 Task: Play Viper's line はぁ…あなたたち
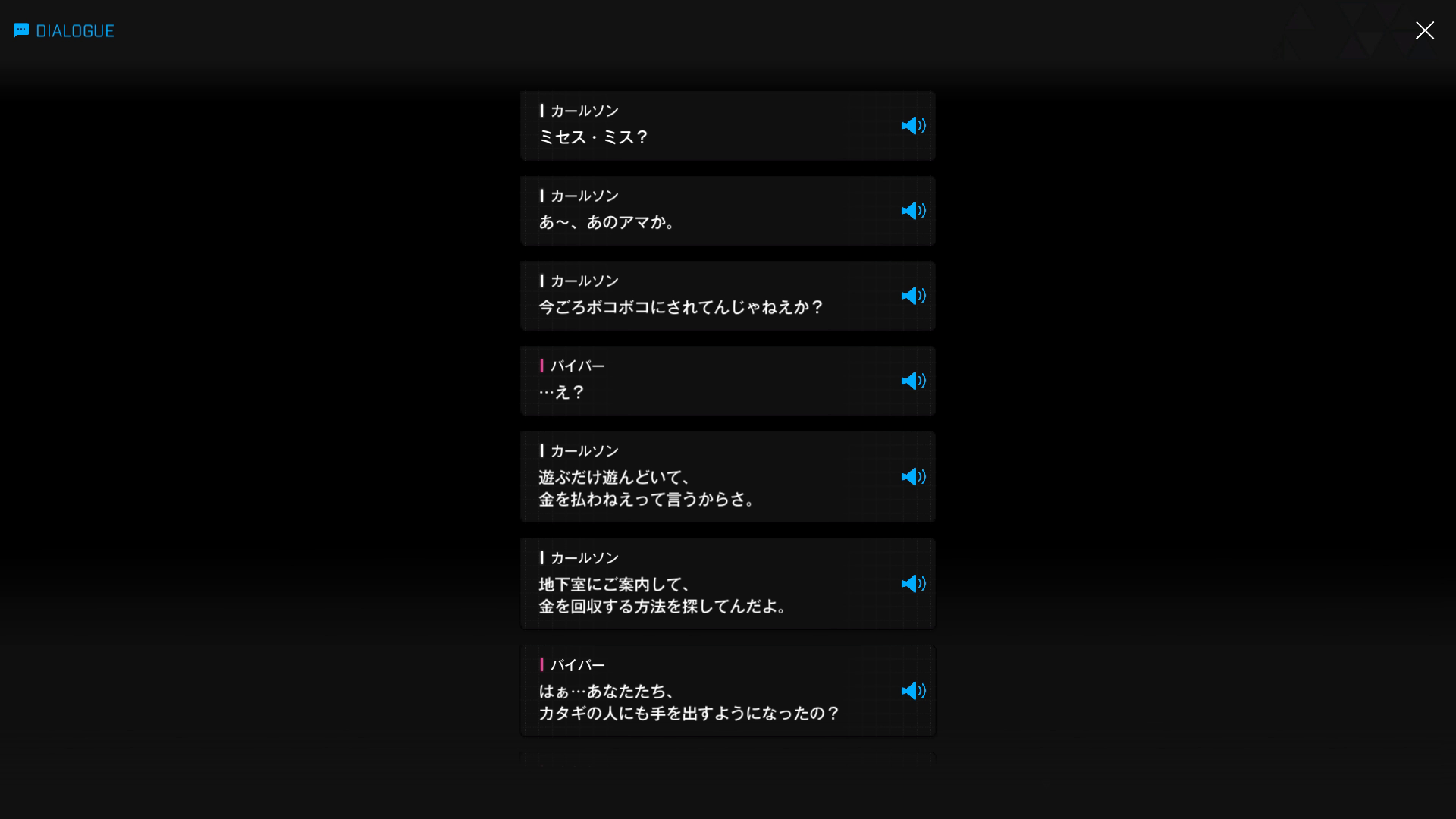pos(913,691)
